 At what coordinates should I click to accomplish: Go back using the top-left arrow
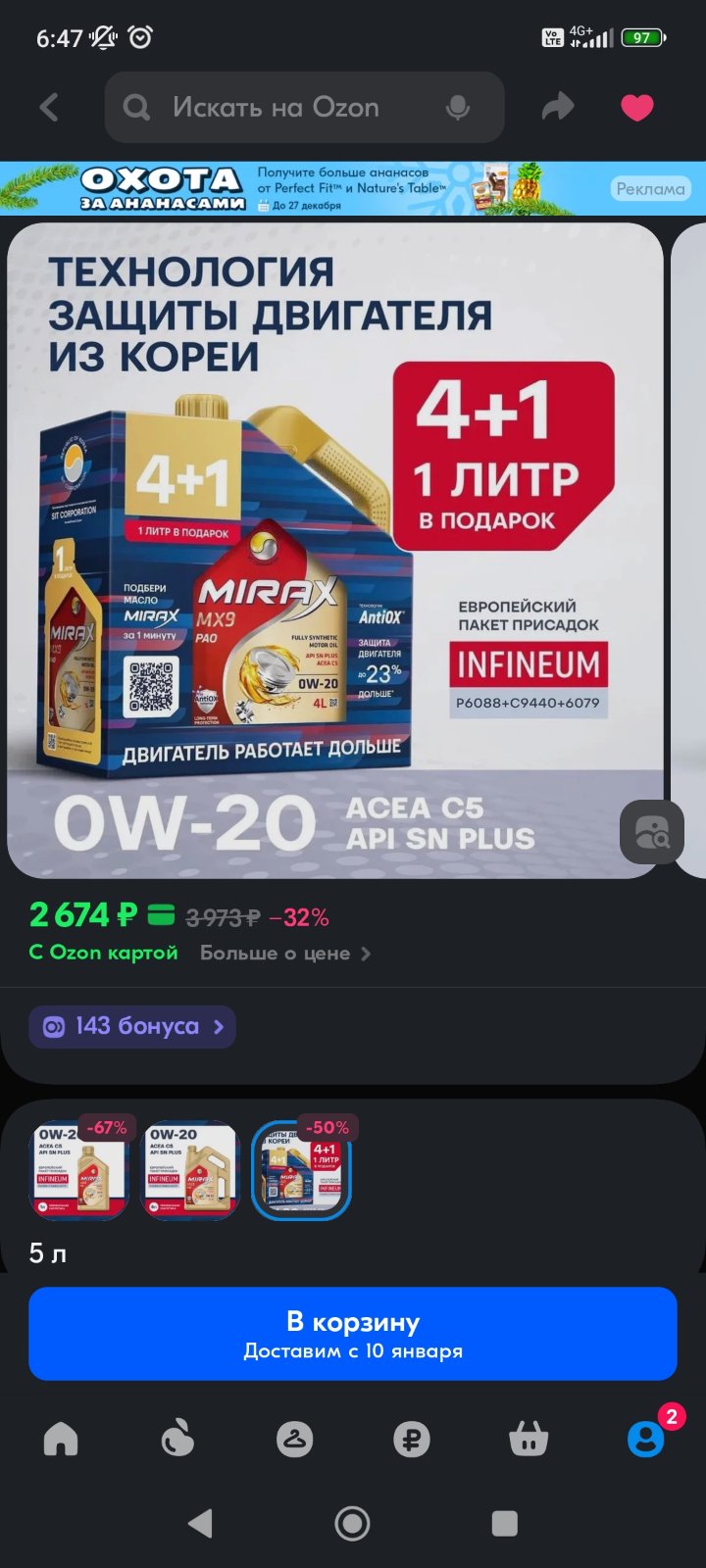49,108
